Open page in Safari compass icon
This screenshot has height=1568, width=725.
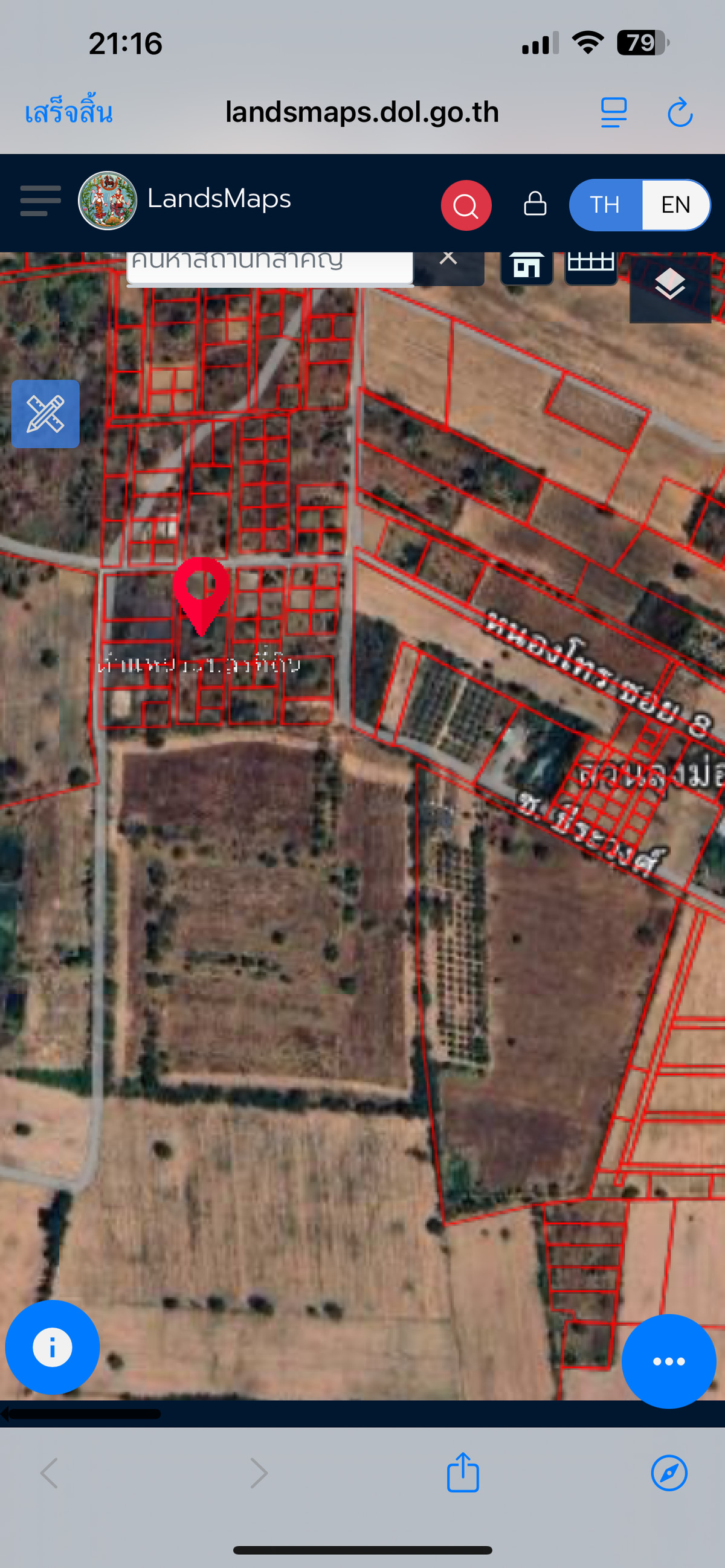[x=669, y=1473]
